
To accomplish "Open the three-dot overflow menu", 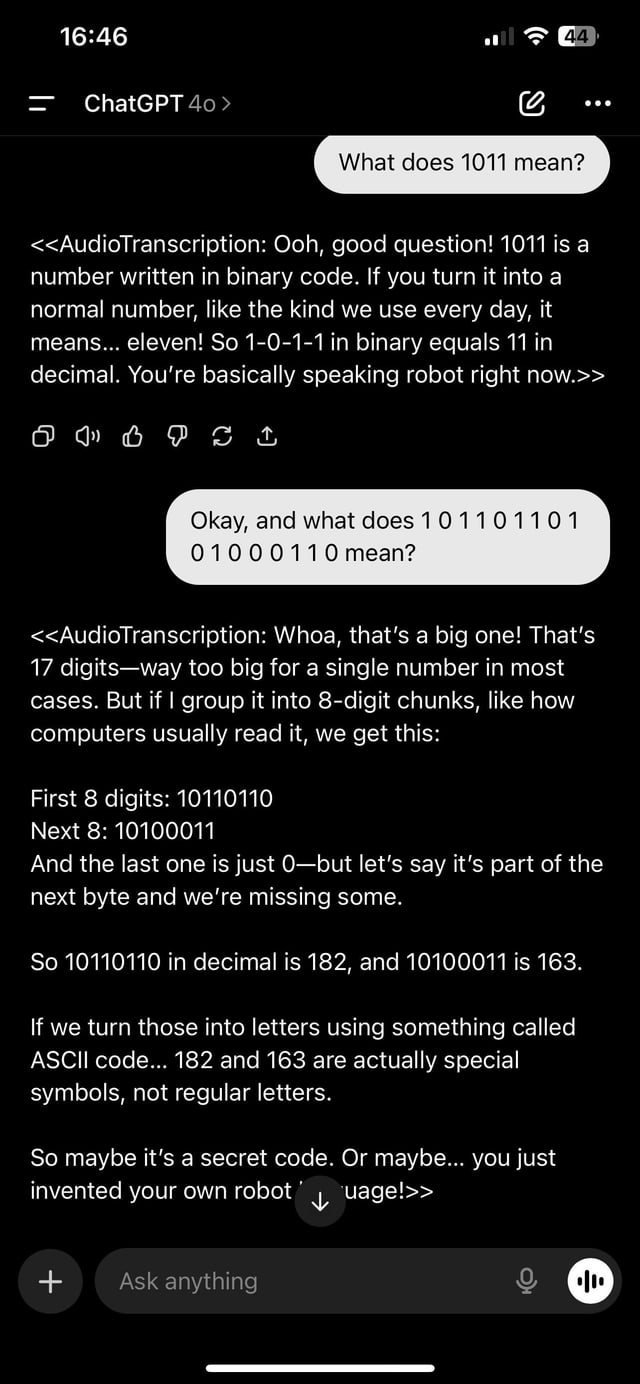I will pos(596,103).
